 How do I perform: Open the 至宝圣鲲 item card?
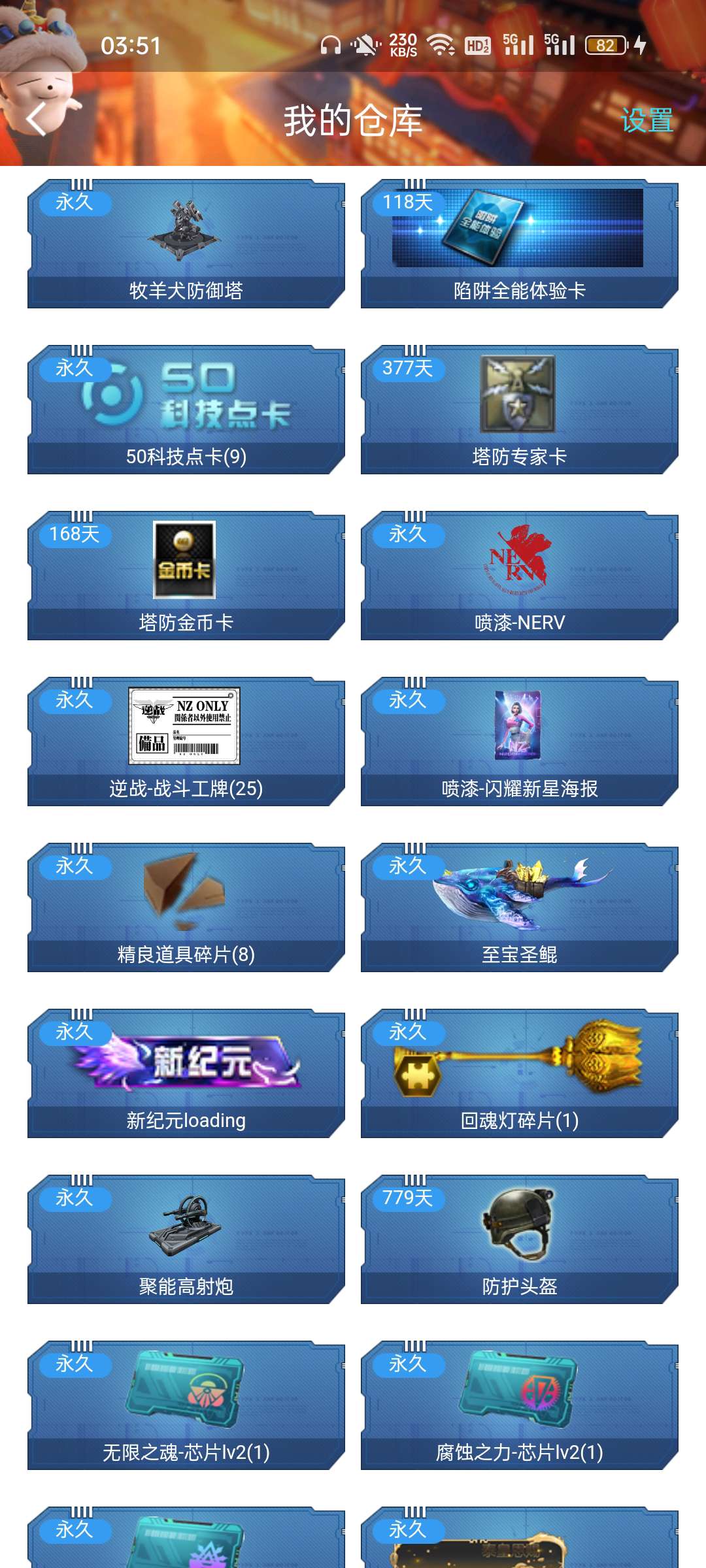(519, 907)
